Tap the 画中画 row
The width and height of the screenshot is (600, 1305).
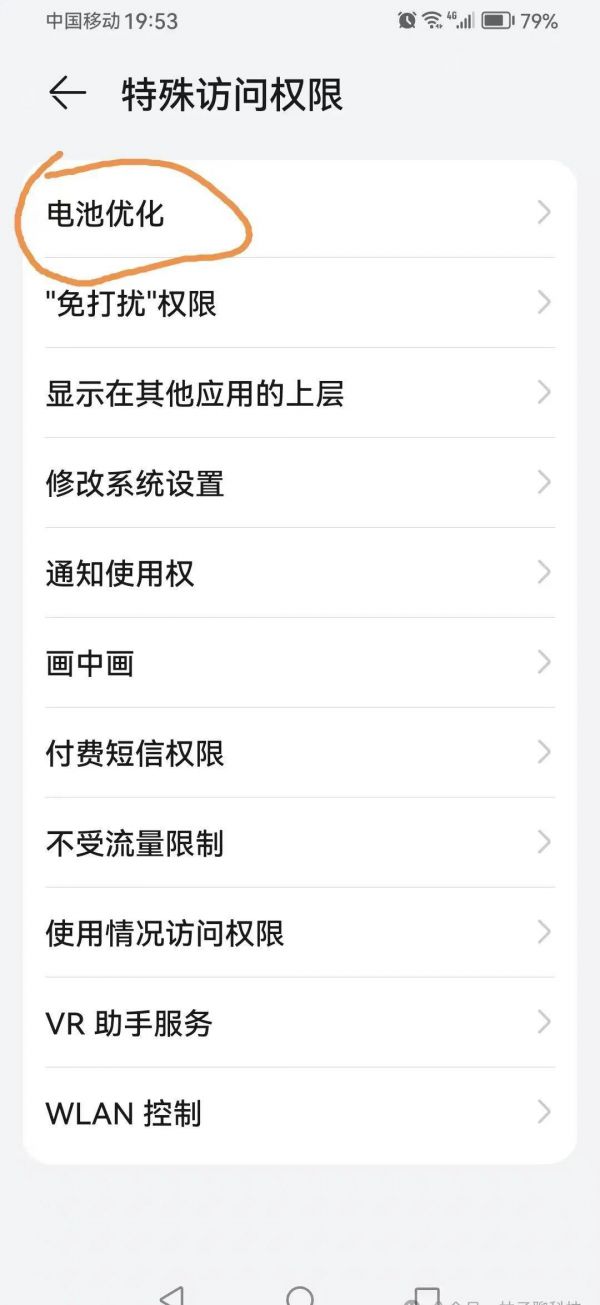click(299, 663)
